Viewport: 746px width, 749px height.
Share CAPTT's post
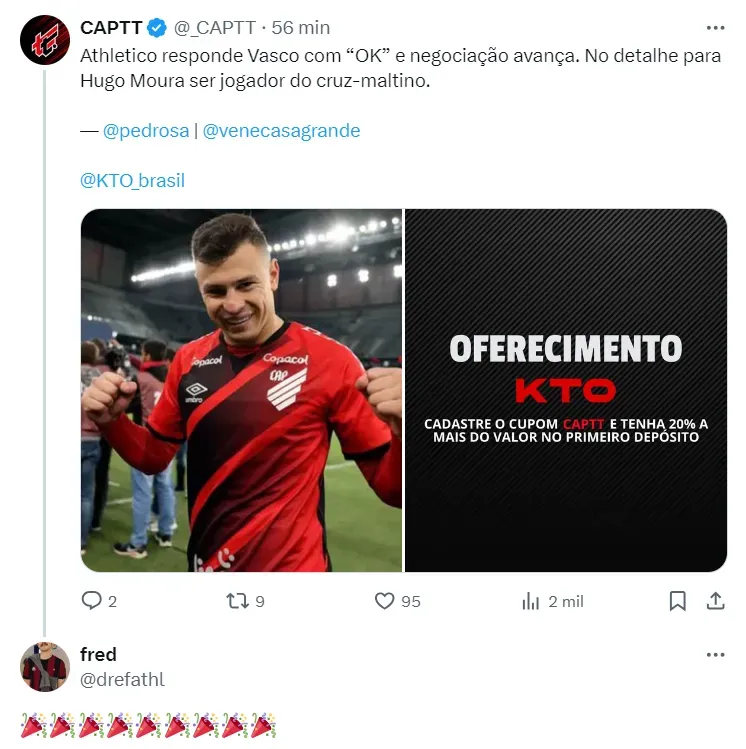click(x=715, y=601)
